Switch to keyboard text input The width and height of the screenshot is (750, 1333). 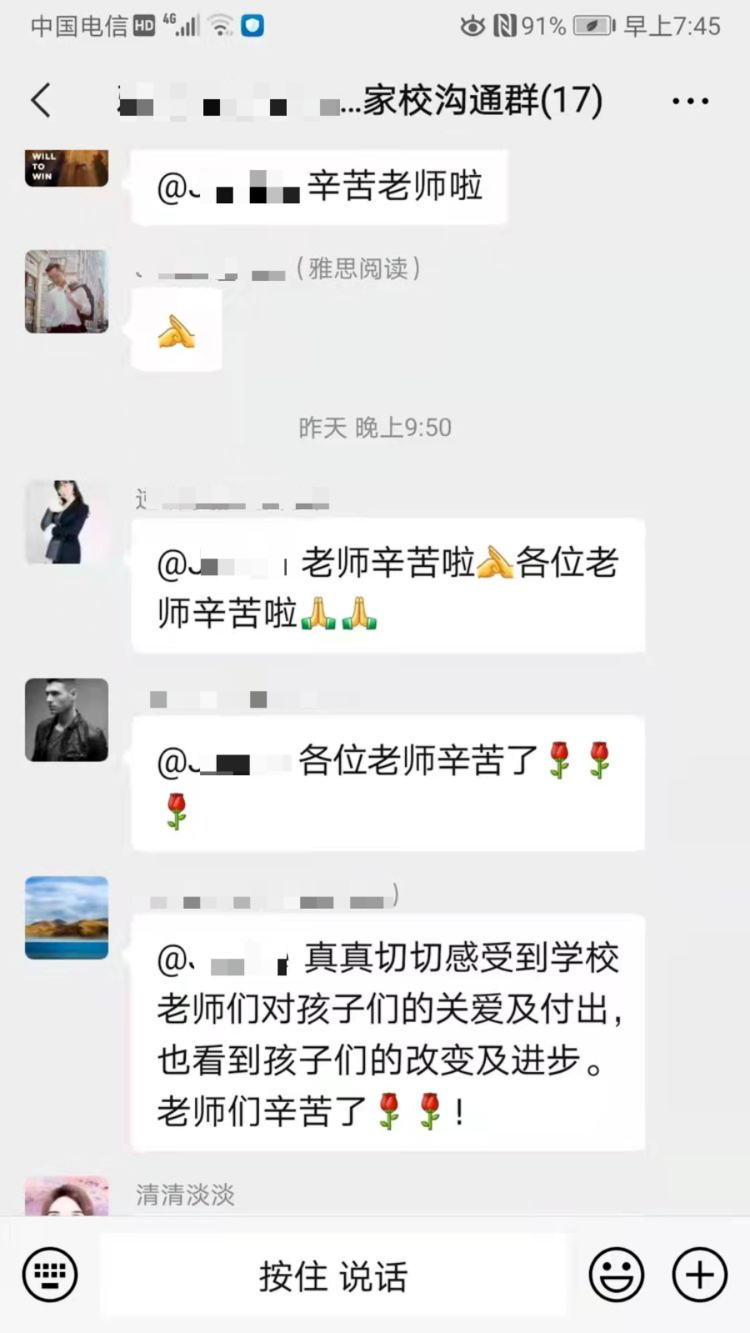50,1275
